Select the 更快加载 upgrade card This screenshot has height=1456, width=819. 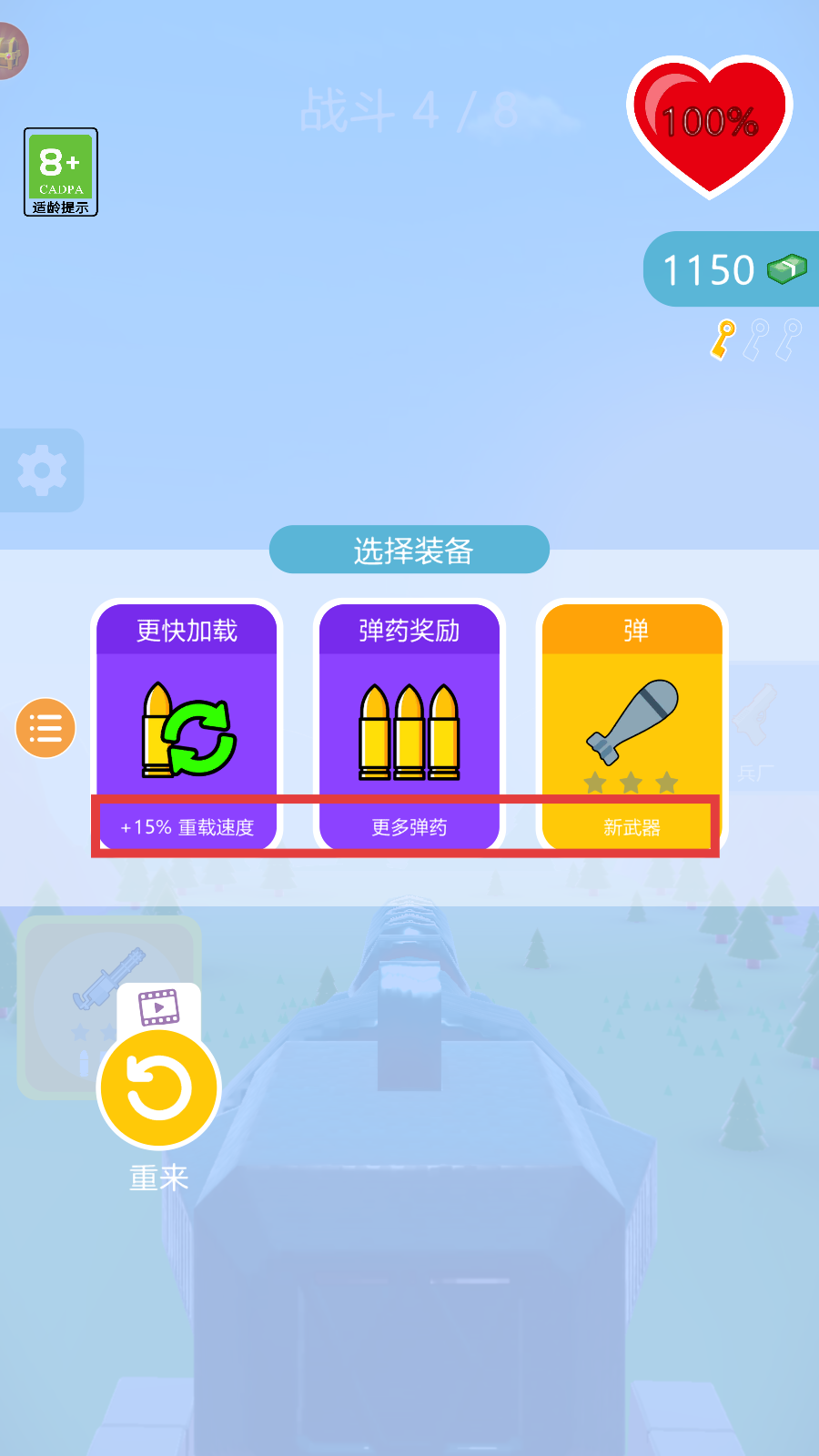187,725
